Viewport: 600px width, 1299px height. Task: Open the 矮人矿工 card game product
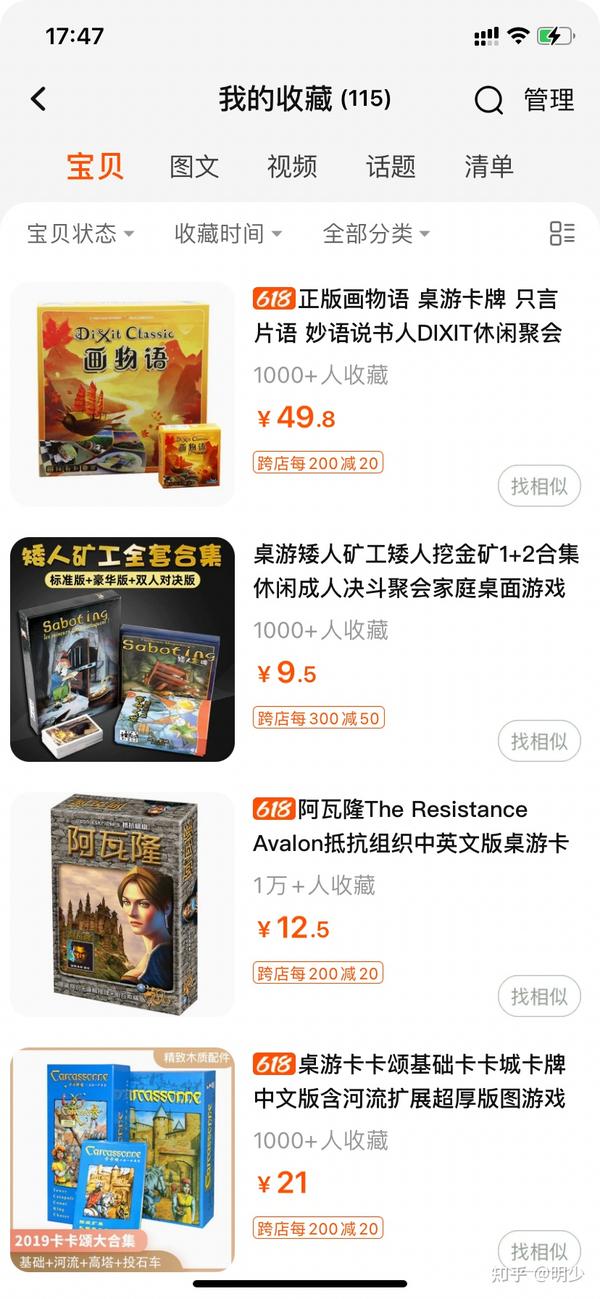click(300, 650)
